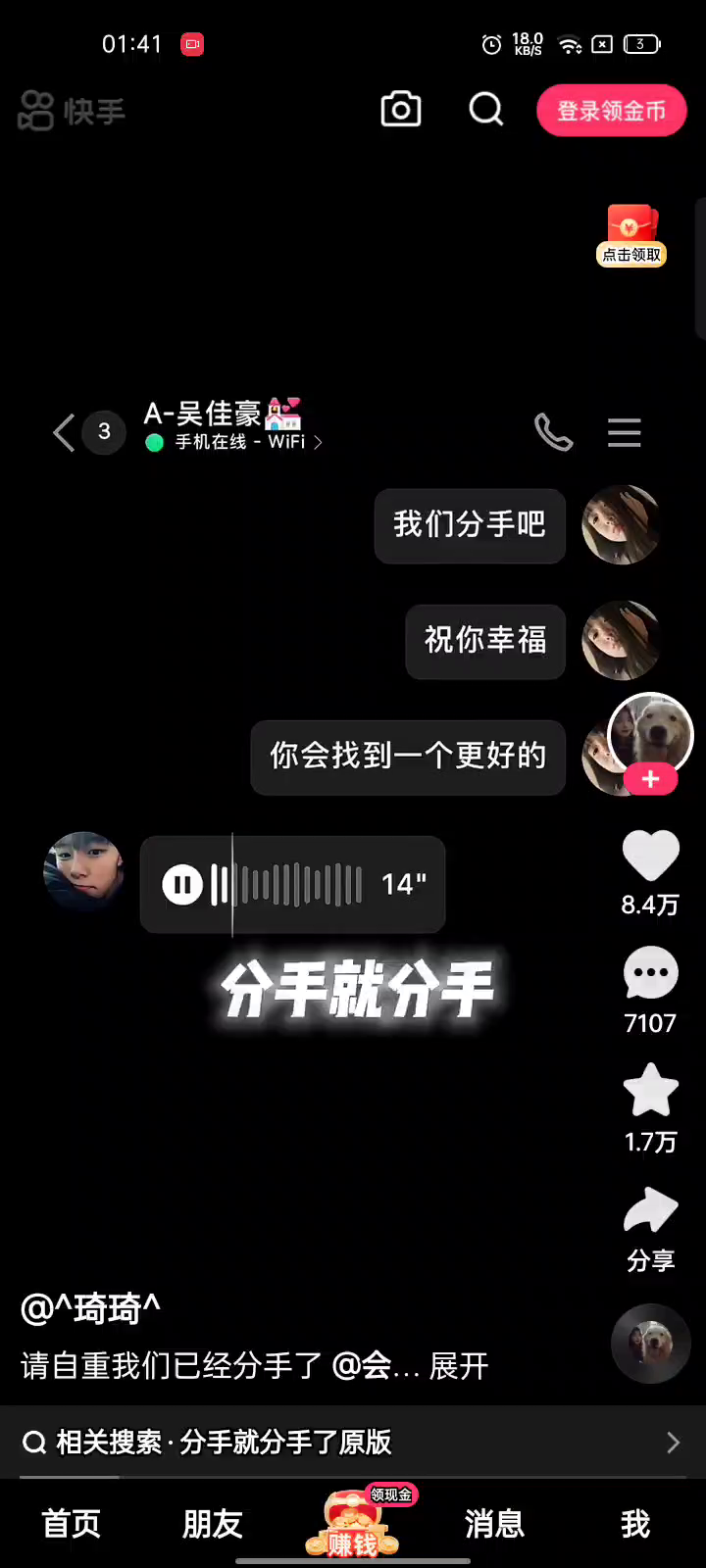The image size is (706, 1568).
Task: Expand the caption with 展开
Action: click(x=459, y=1365)
